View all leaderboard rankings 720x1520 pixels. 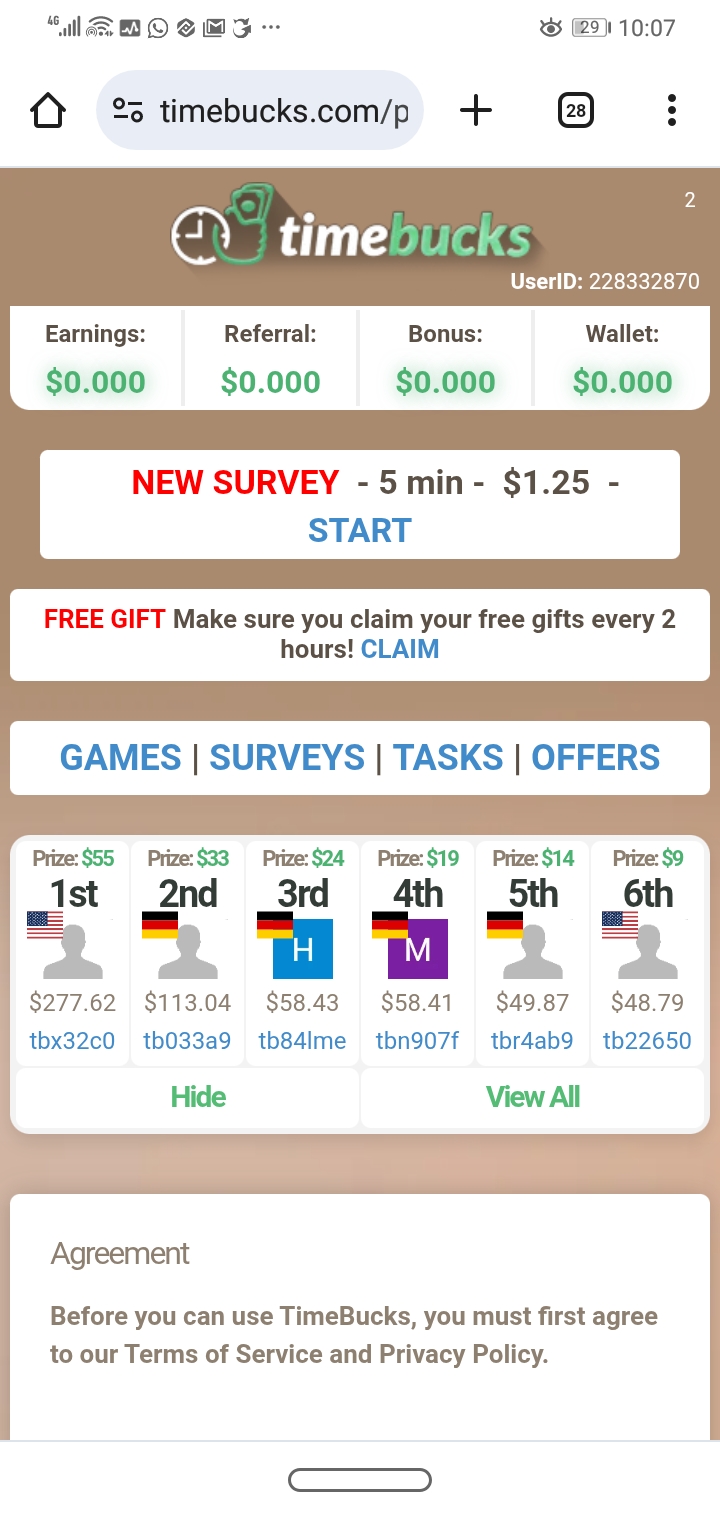click(x=532, y=1097)
